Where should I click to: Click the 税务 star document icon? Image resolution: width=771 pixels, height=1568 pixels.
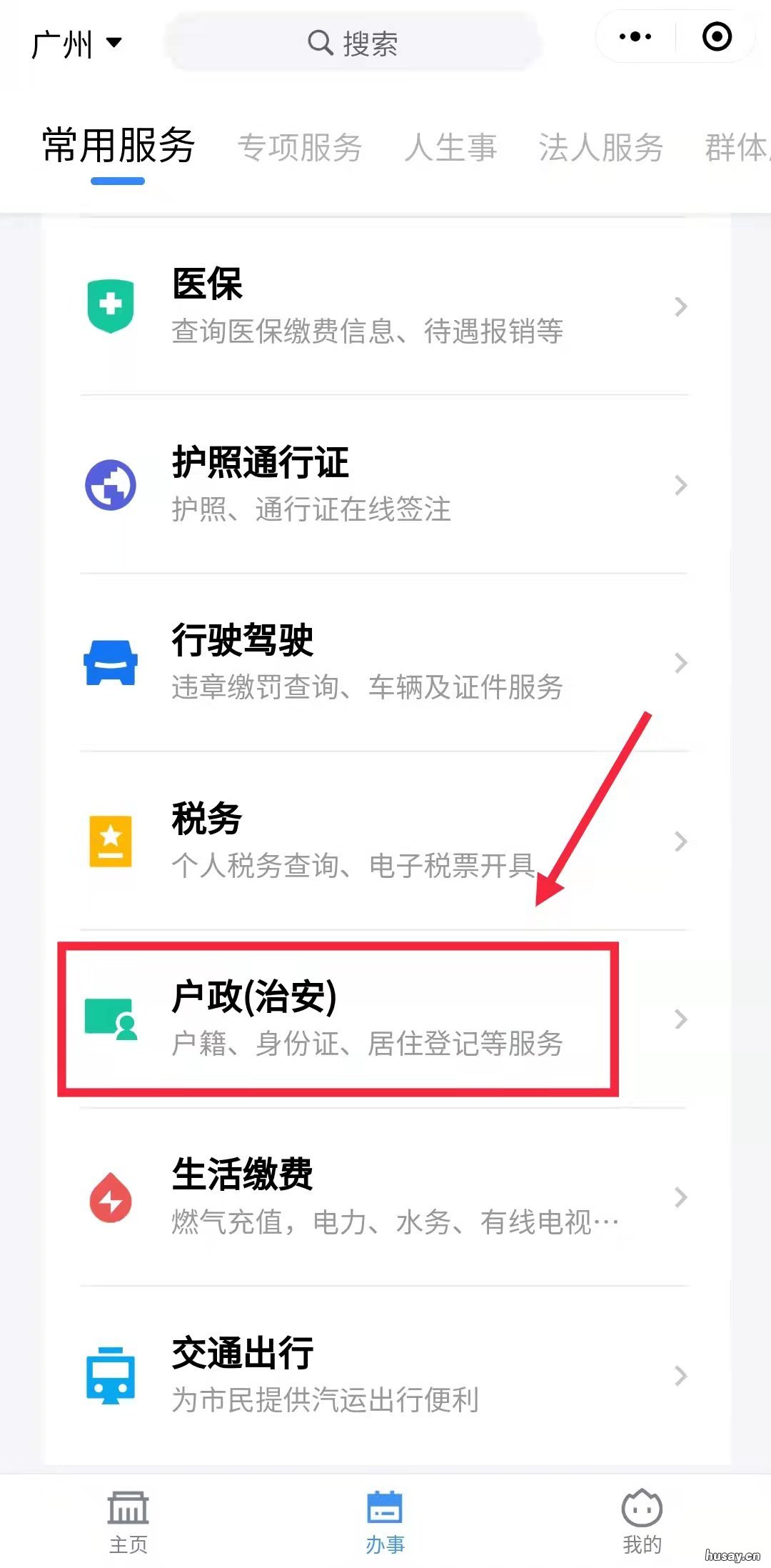pos(111,842)
